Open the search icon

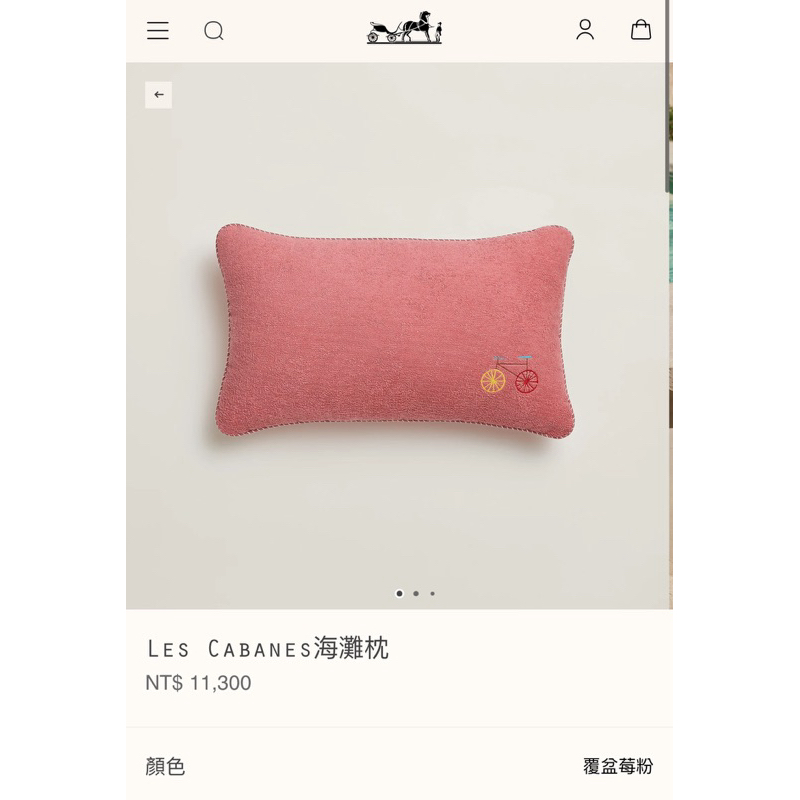pos(214,31)
